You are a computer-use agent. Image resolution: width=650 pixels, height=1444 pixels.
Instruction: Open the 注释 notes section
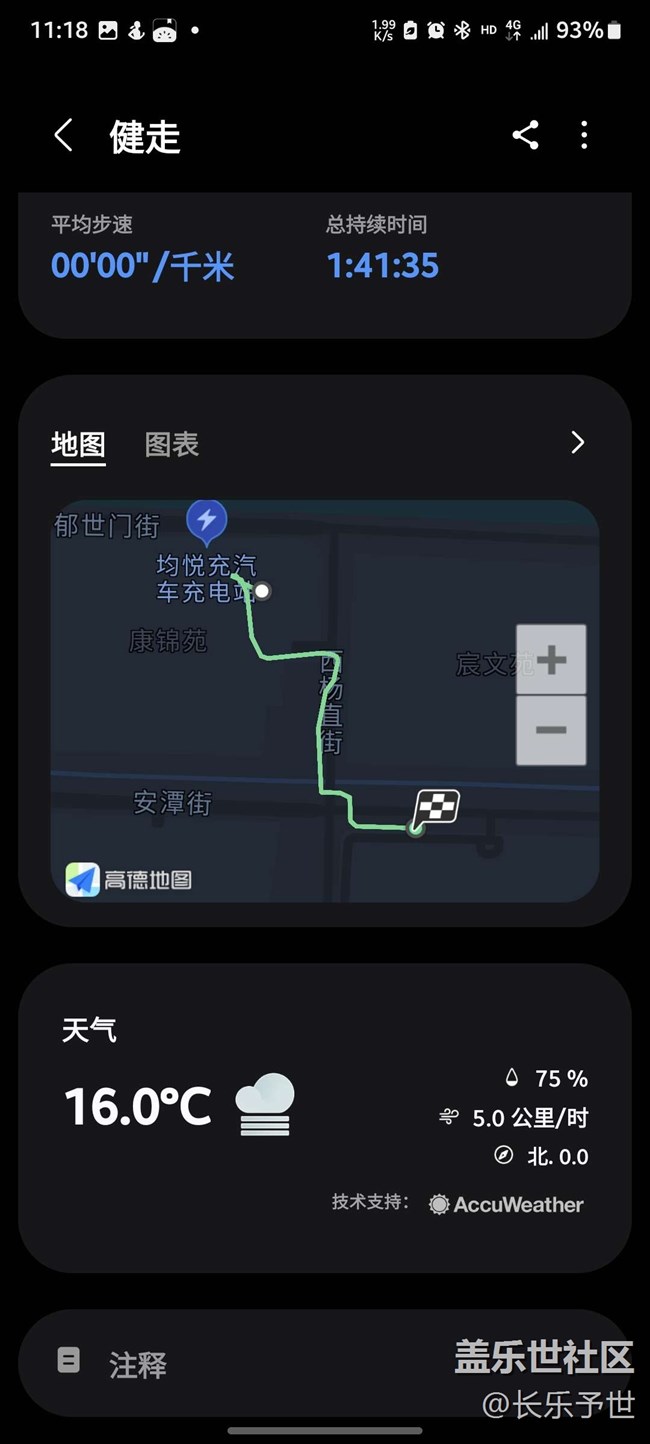pyautogui.click(x=325, y=1363)
